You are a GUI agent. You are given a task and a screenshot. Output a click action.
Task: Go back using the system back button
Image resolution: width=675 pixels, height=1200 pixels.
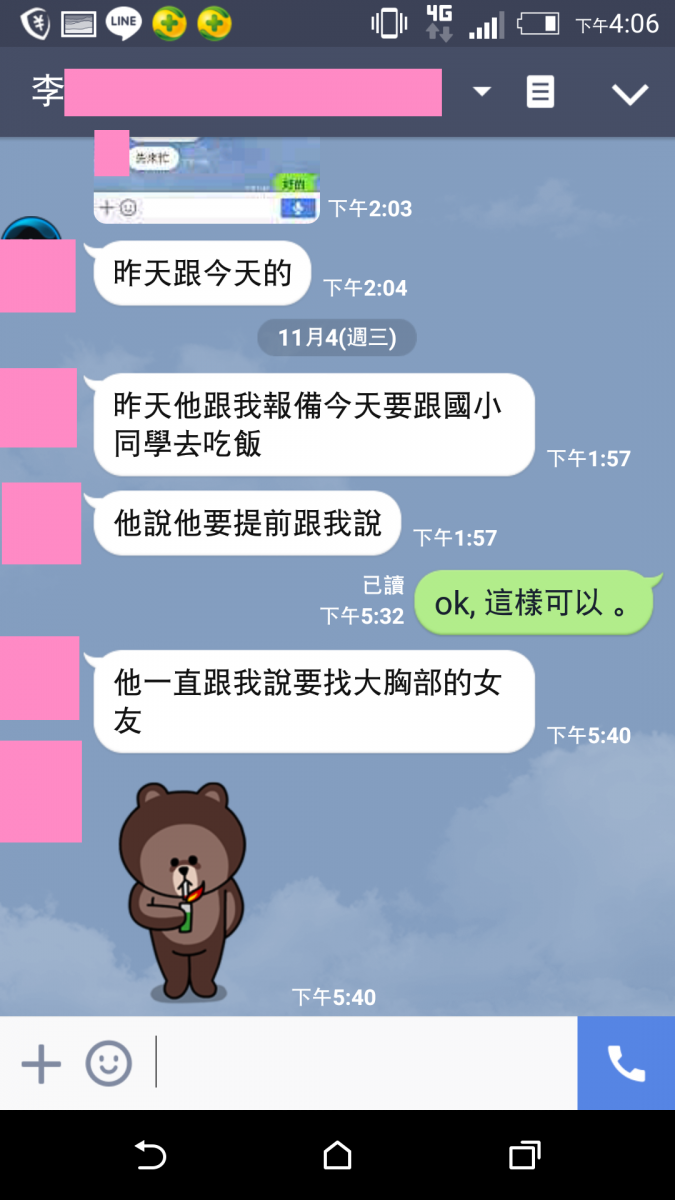[x=150, y=1156]
